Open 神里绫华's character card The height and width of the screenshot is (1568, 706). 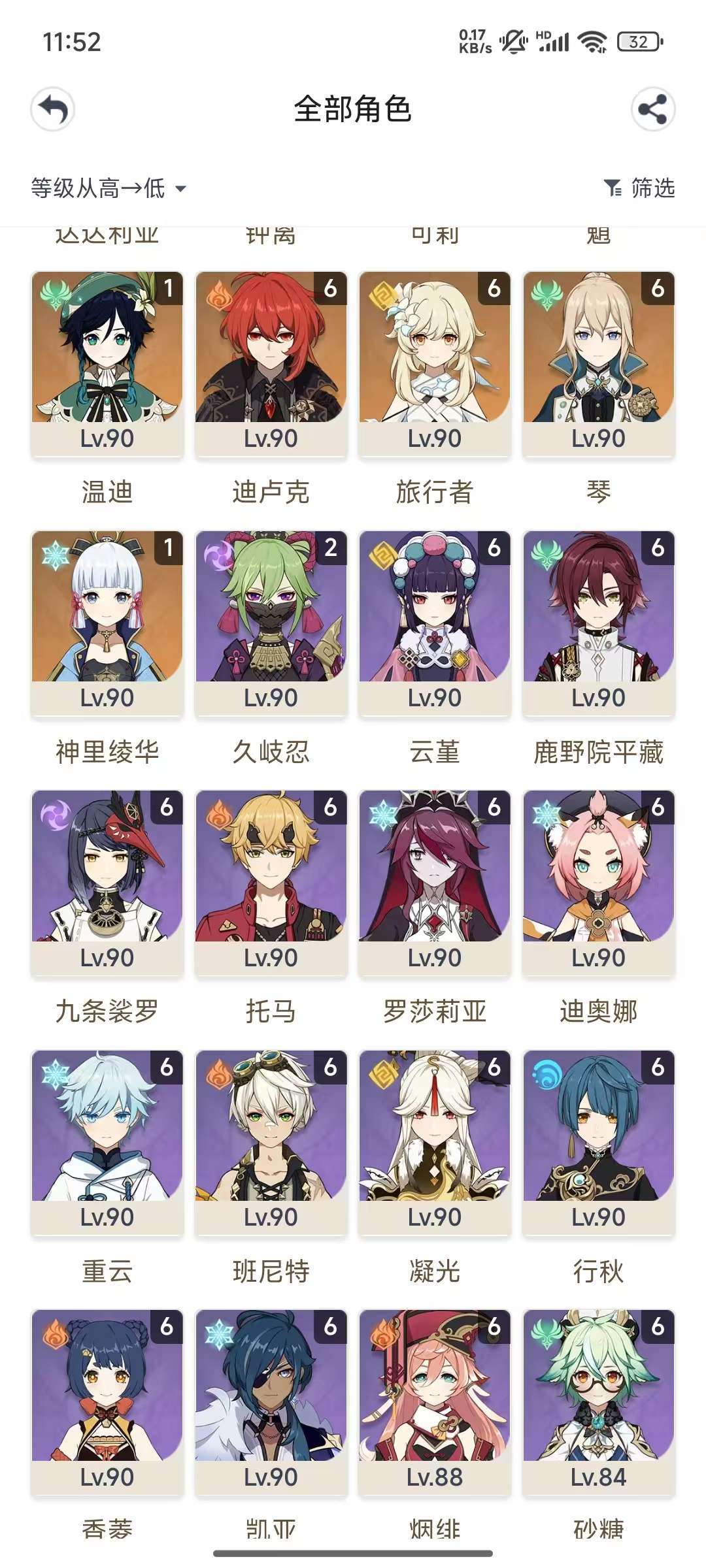107,623
